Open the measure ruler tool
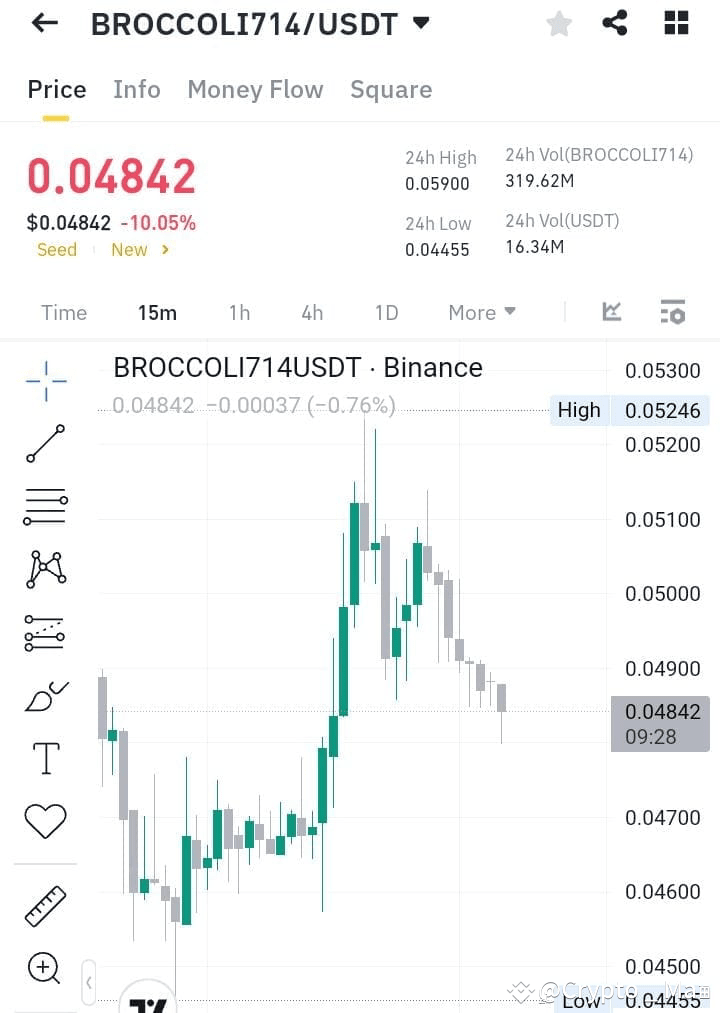This screenshot has height=1013, width=720. click(44, 905)
